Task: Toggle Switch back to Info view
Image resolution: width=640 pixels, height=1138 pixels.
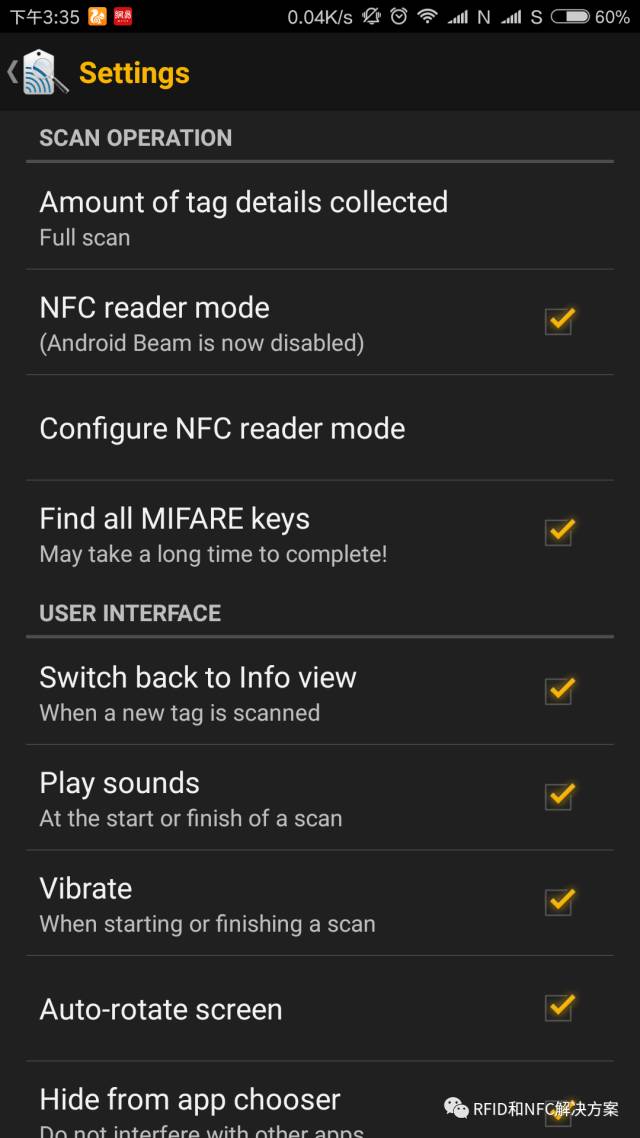Action: 558,691
